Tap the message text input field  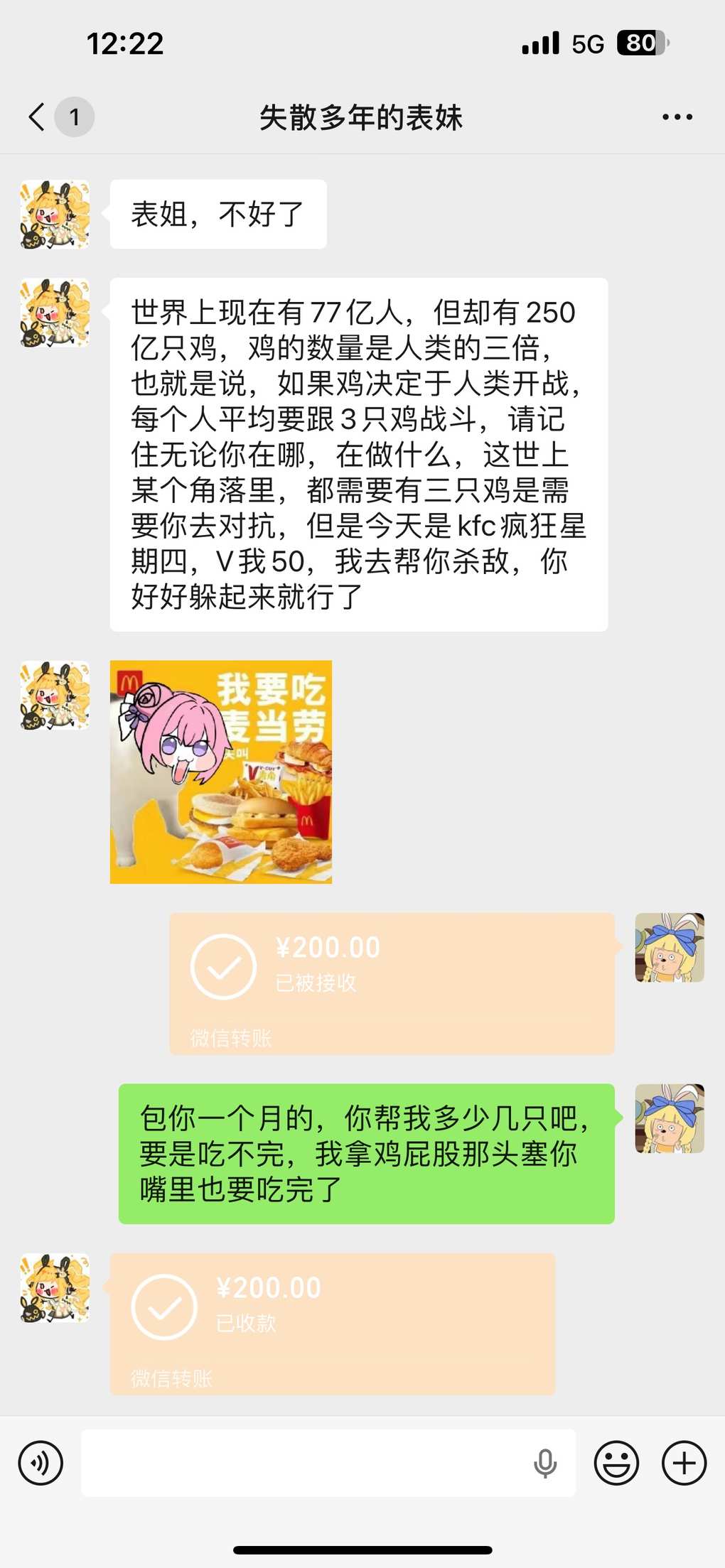[306, 1463]
